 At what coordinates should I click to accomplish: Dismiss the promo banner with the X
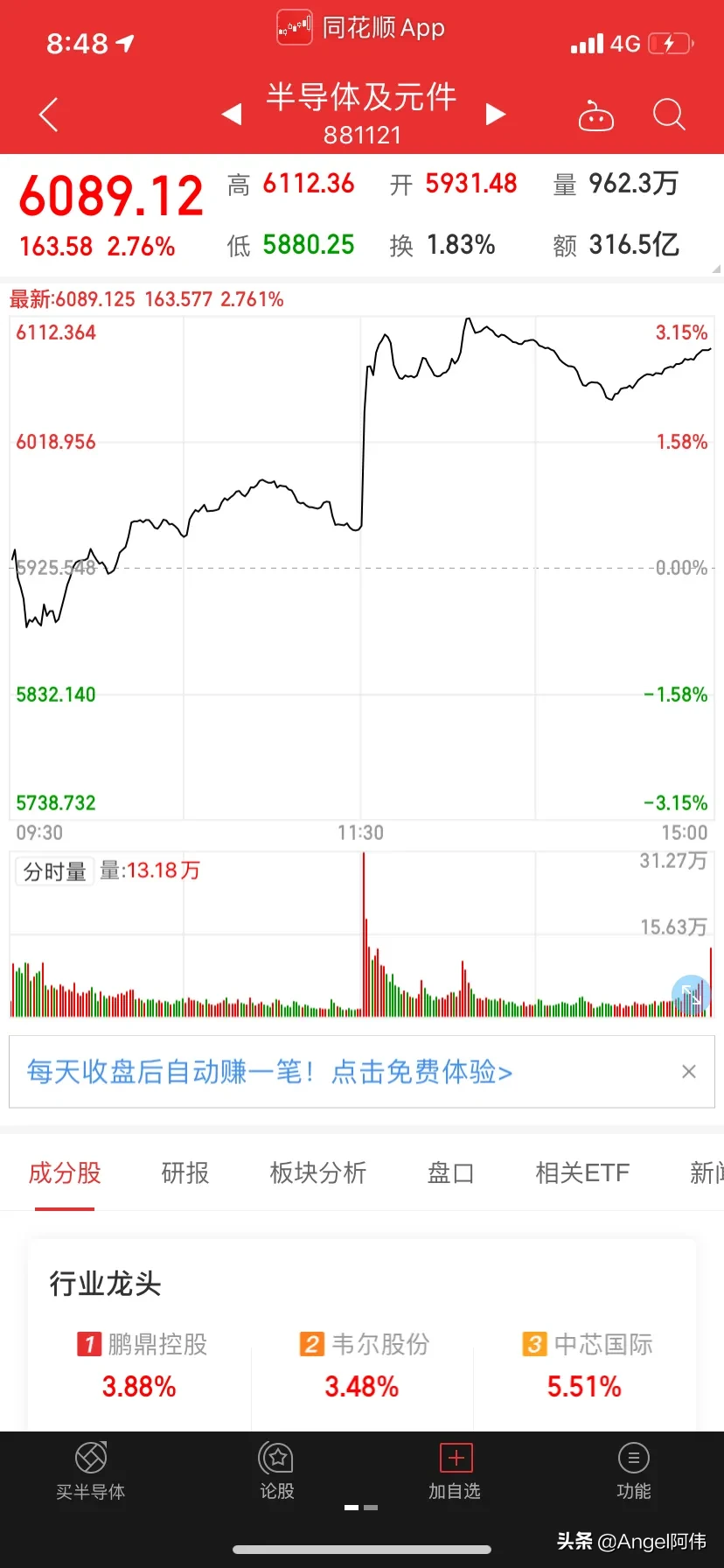coord(689,1072)
